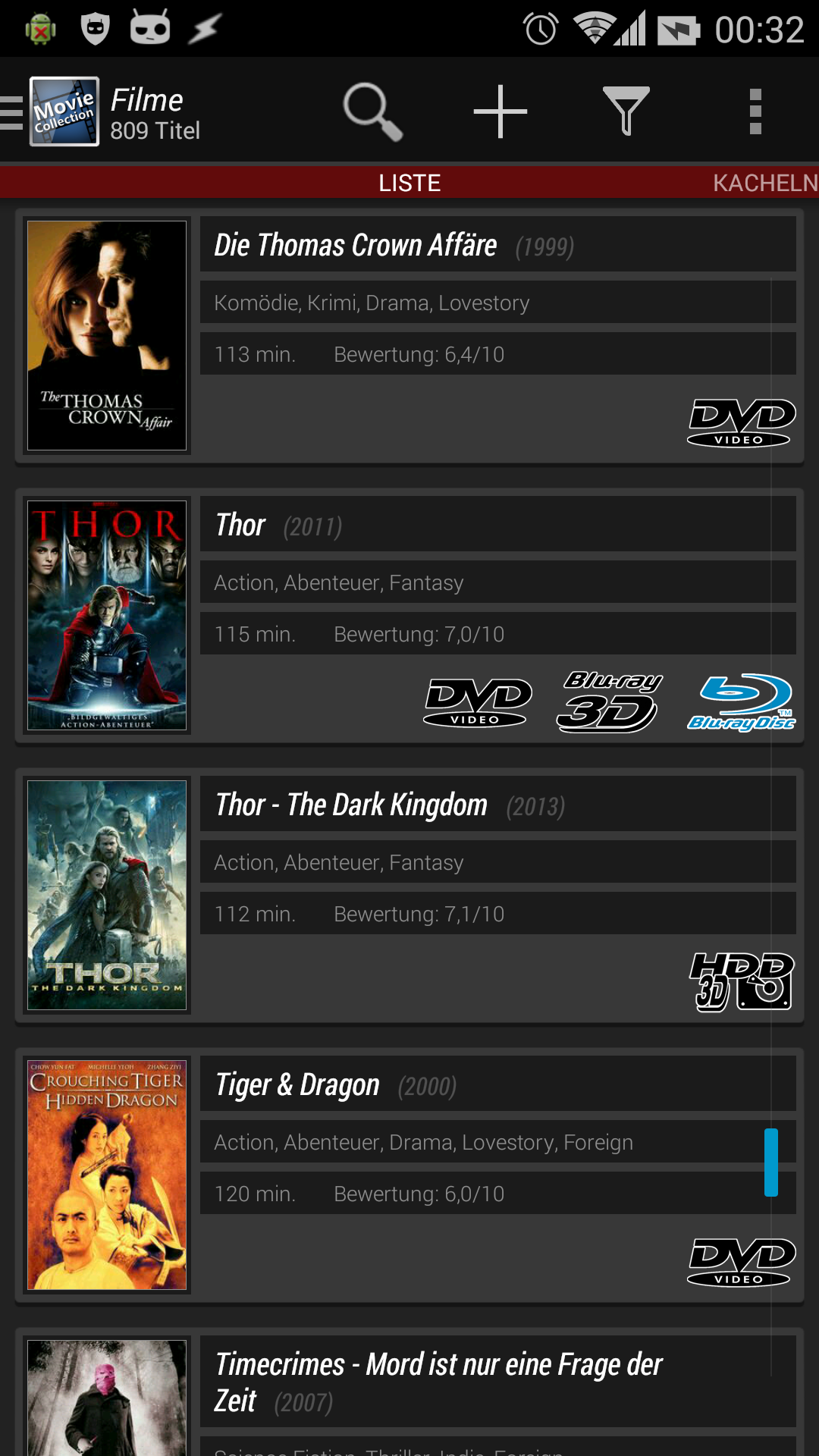This screenshot has height=1456, width=819.
Task: Switch to the Kacheln tab
Action: point(764,183)
